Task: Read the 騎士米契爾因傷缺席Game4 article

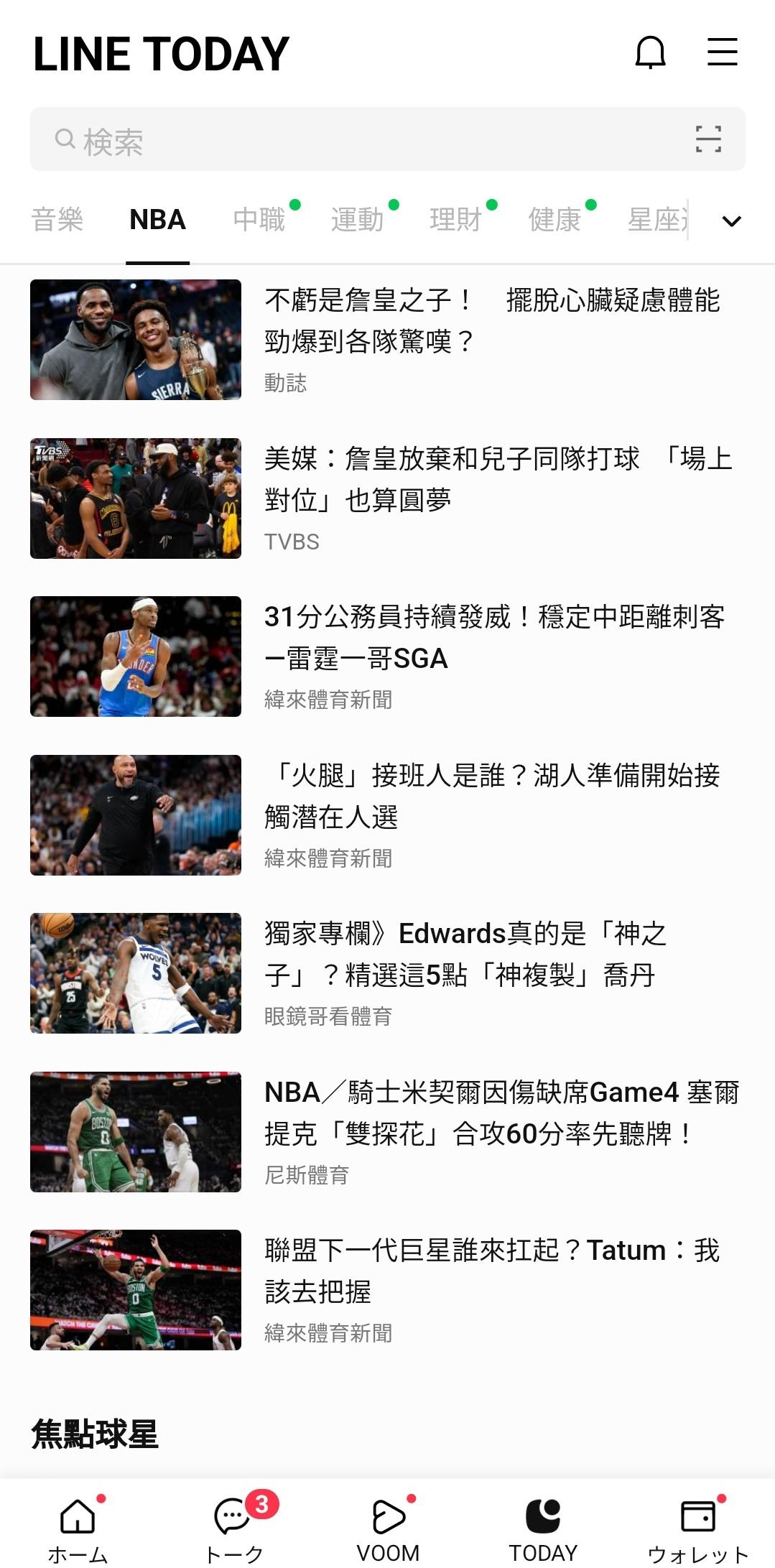Action: [x=388, y=1132]
